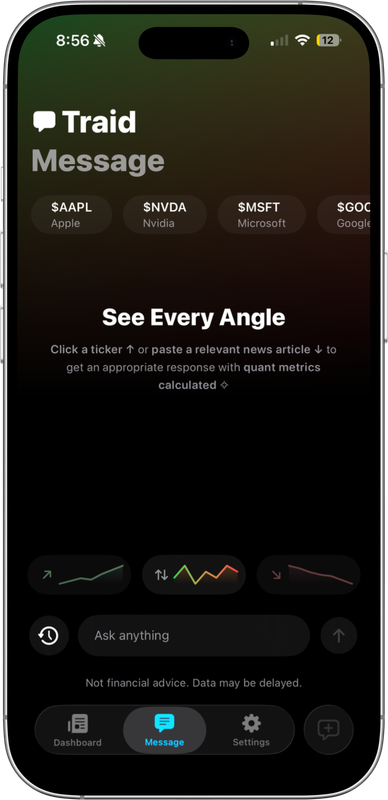The image size is (388, 800).
Task: Select the downward trend chart chip
Action: [308, 575]
